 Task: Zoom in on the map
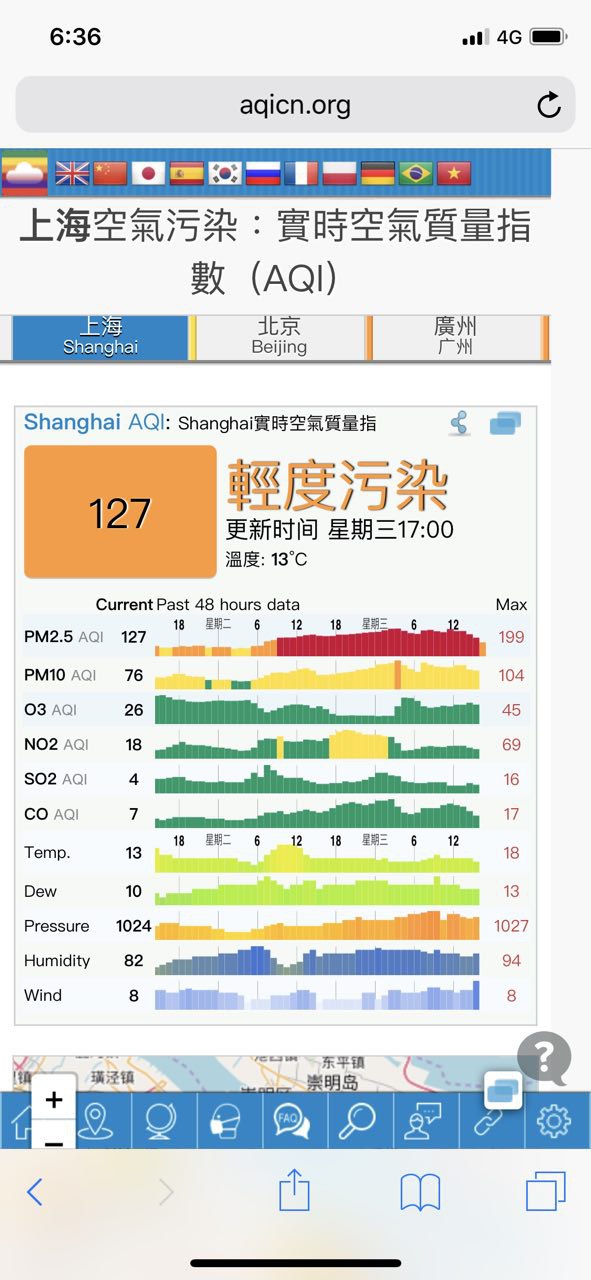pyautogui.click(x=54, y=1100)
